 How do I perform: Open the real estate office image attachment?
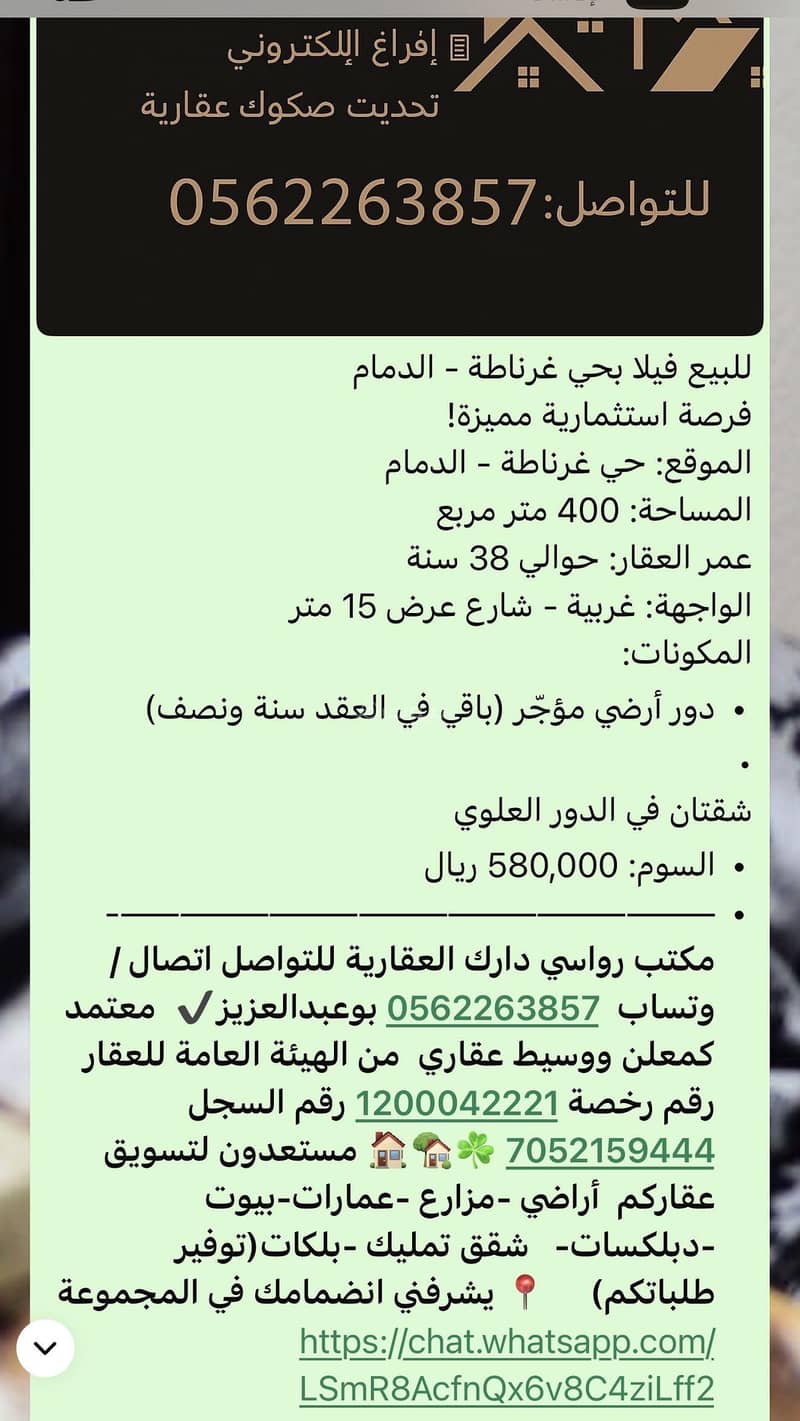(x=400, y=168)
